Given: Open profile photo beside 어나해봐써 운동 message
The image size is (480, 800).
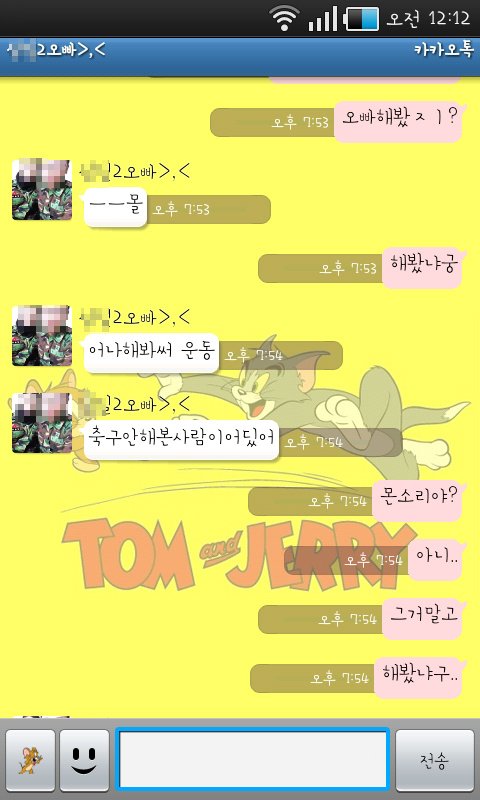Looking at the screenshot, I should click(42, 336).
